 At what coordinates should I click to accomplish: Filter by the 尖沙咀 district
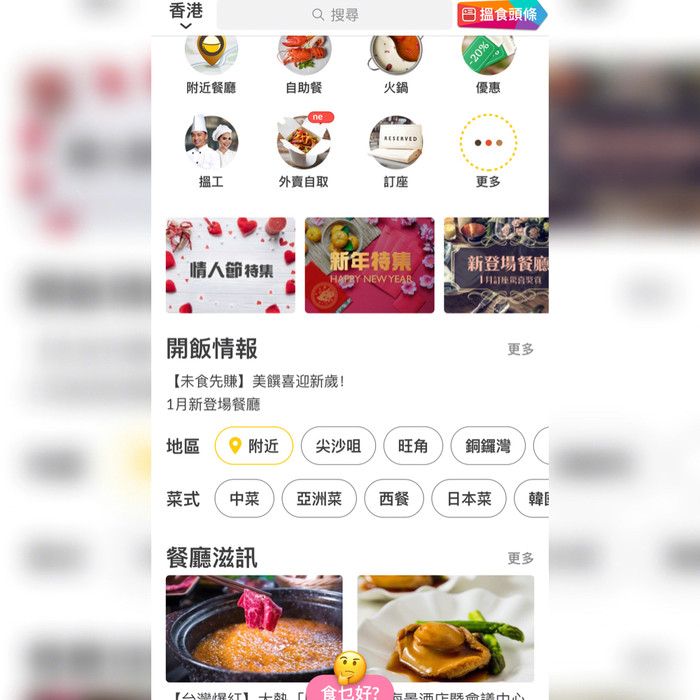click(x=338, y=446)
